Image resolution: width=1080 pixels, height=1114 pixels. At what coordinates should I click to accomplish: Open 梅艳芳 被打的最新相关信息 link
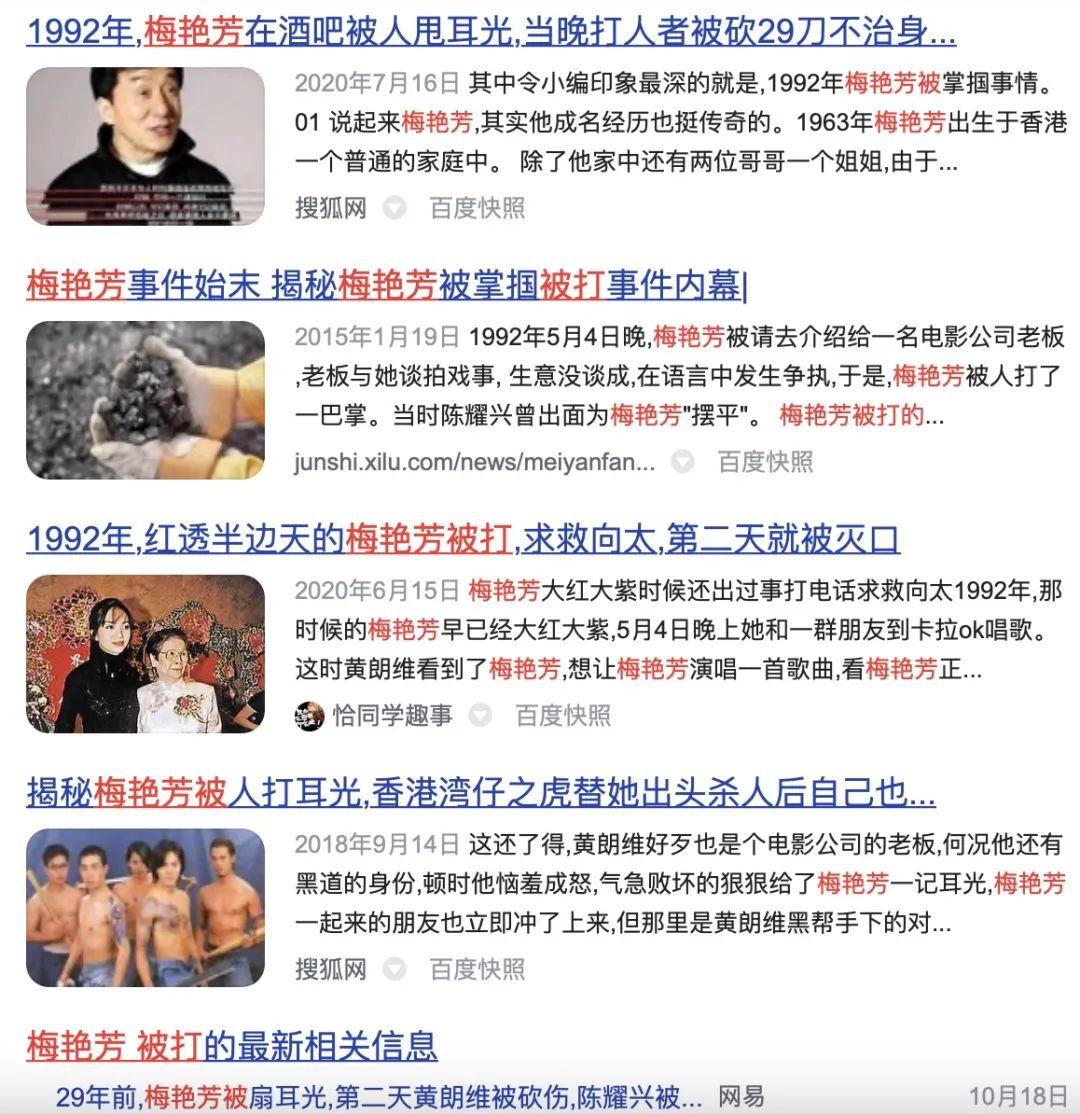tap(231, 1046)
